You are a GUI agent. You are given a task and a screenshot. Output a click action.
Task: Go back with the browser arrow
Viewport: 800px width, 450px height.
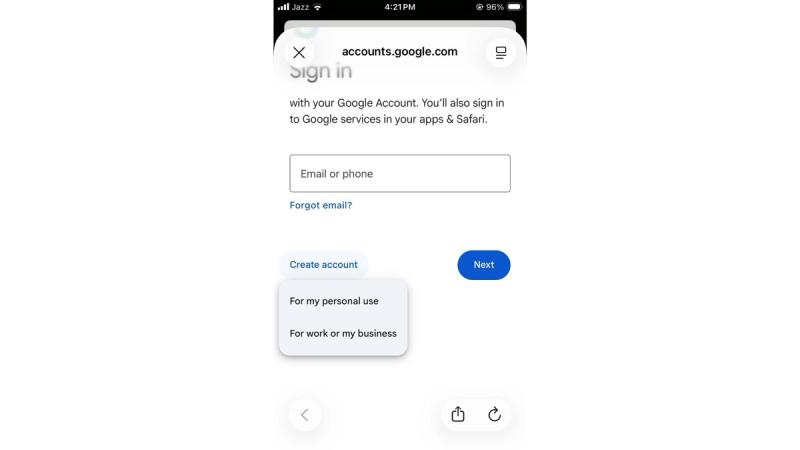(305, 414)
